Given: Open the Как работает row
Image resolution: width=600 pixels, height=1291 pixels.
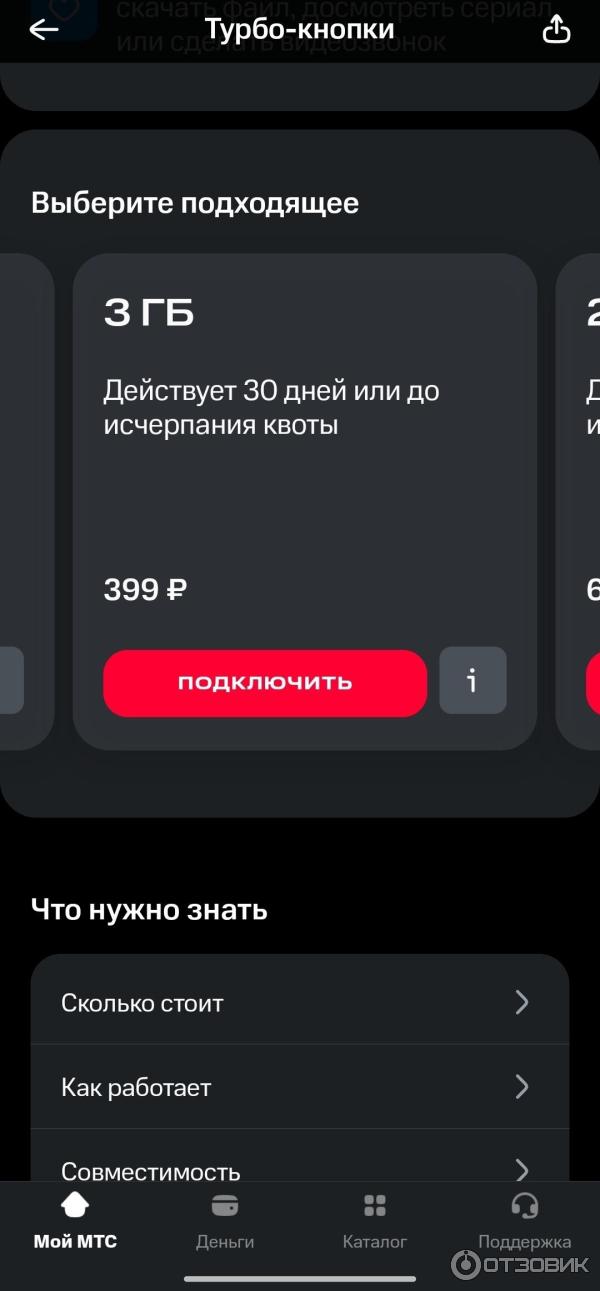Looking at the screenshot, I should tap(300, 1087).
